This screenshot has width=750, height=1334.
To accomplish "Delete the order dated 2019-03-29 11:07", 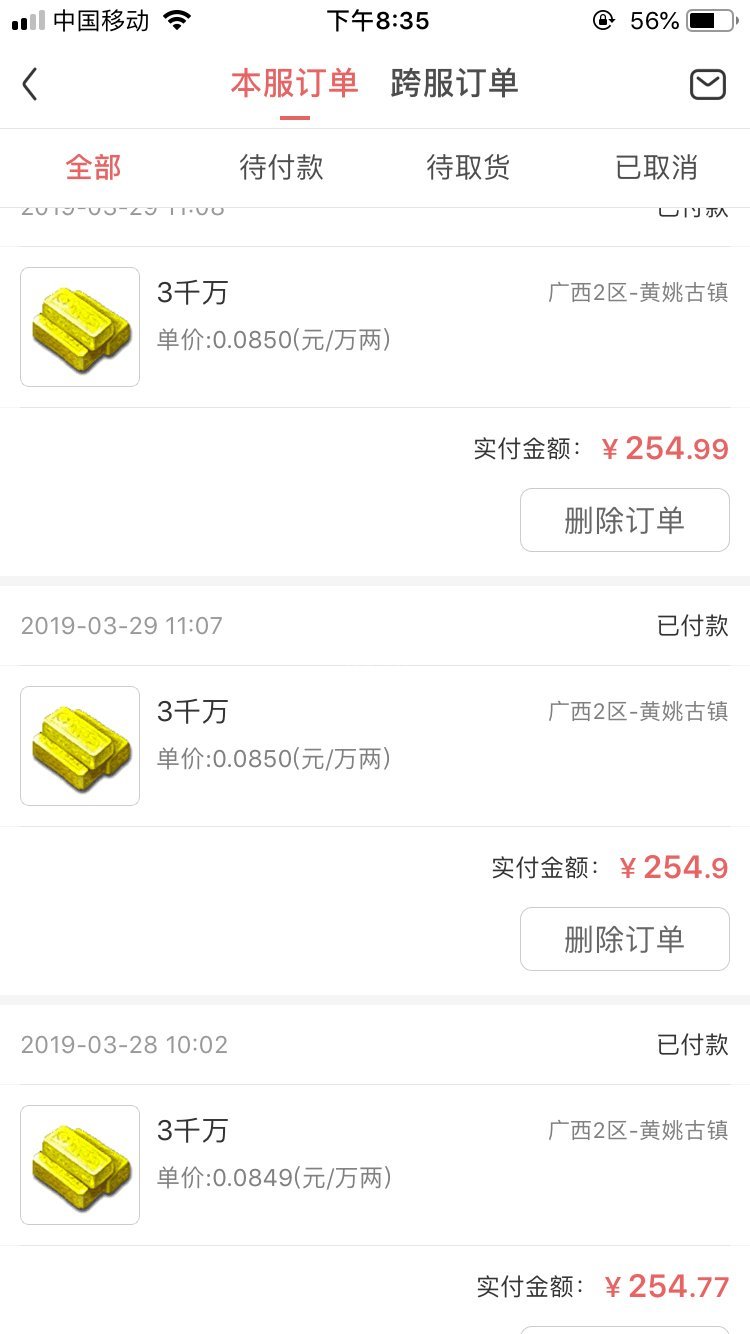I will pos(625,939).
